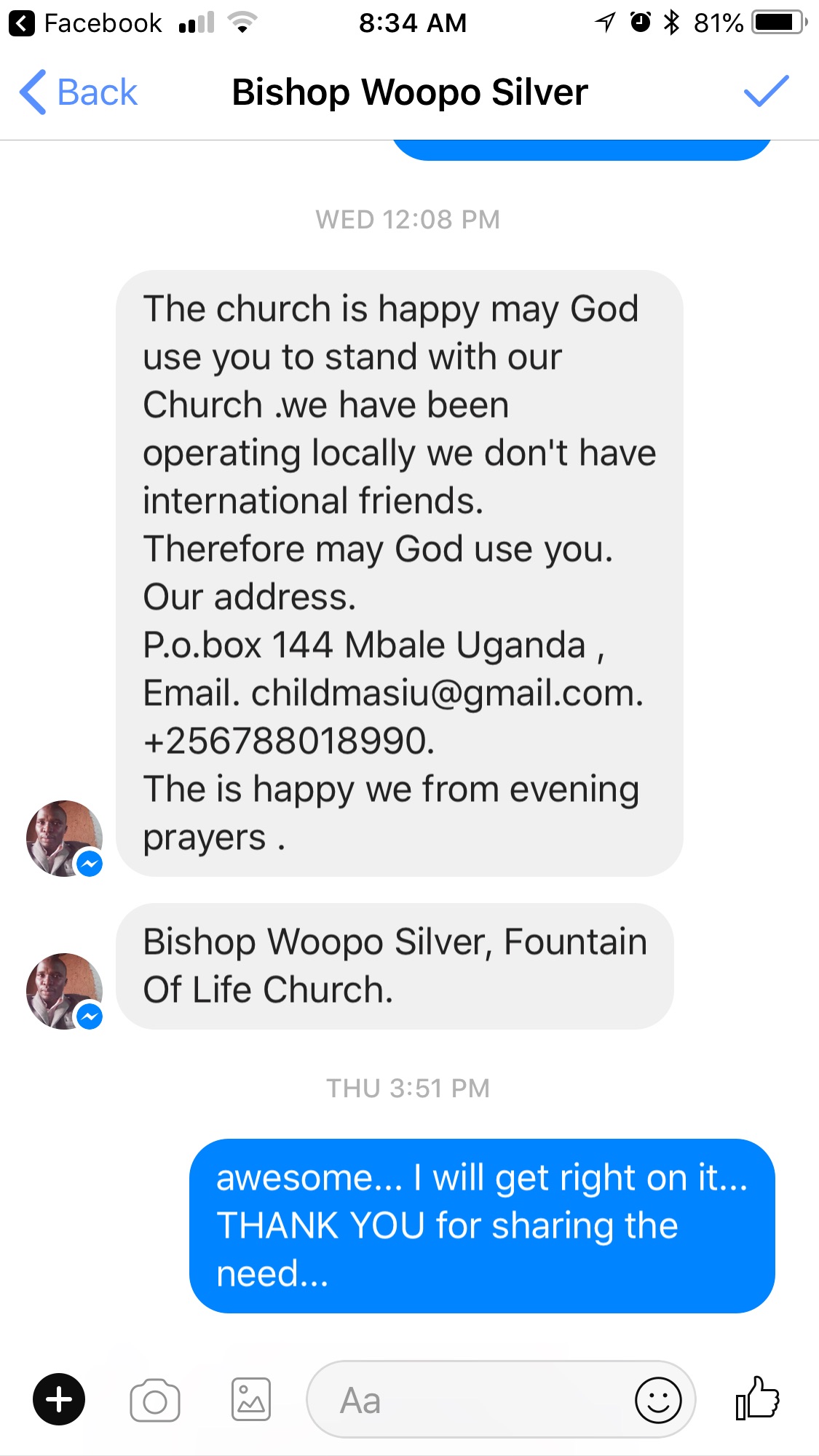Tap the childmasiu@gmail.com email address
819x1456 pixels.
coord(446,693)
